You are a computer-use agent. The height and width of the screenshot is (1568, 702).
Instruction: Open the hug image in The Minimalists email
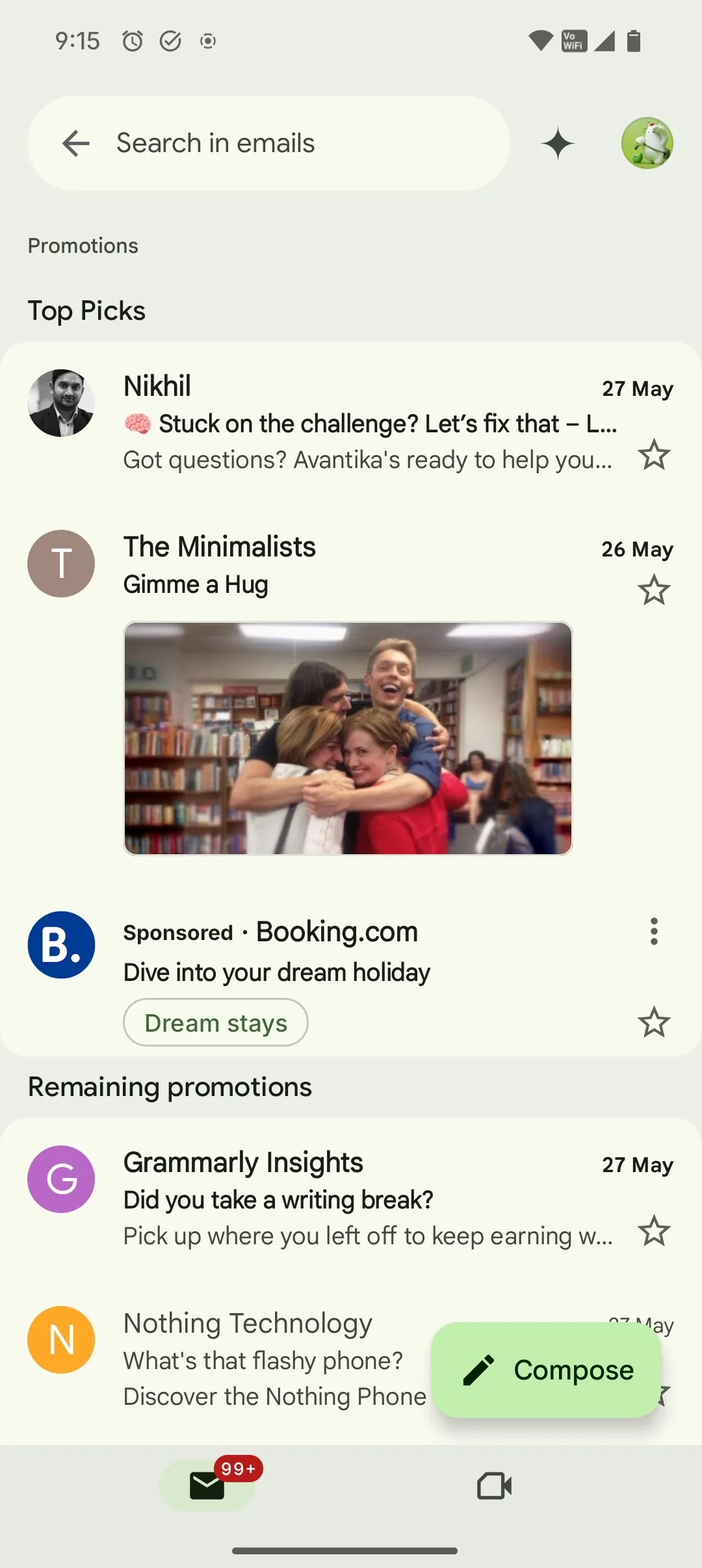coord(348,738)
